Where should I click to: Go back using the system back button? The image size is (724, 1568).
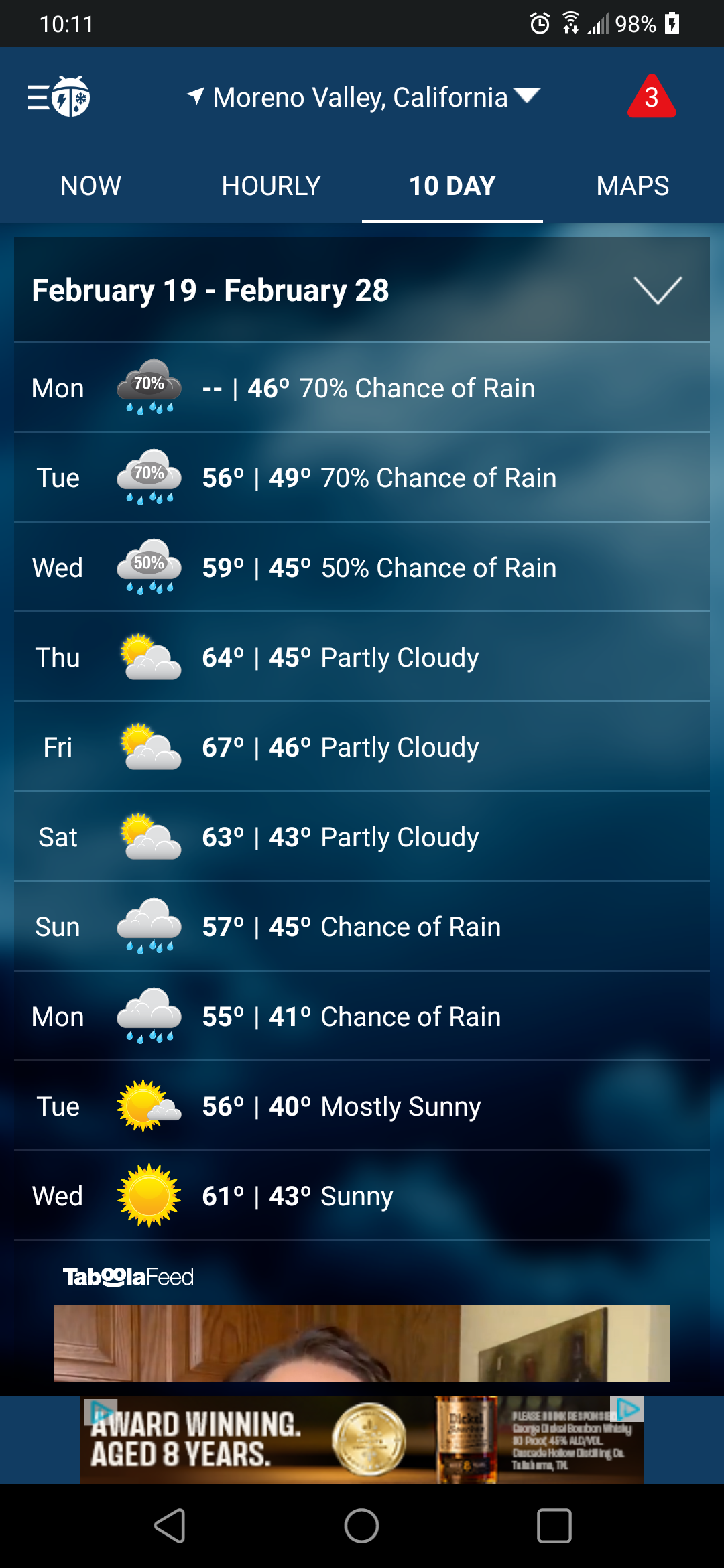pos(170,1526)
